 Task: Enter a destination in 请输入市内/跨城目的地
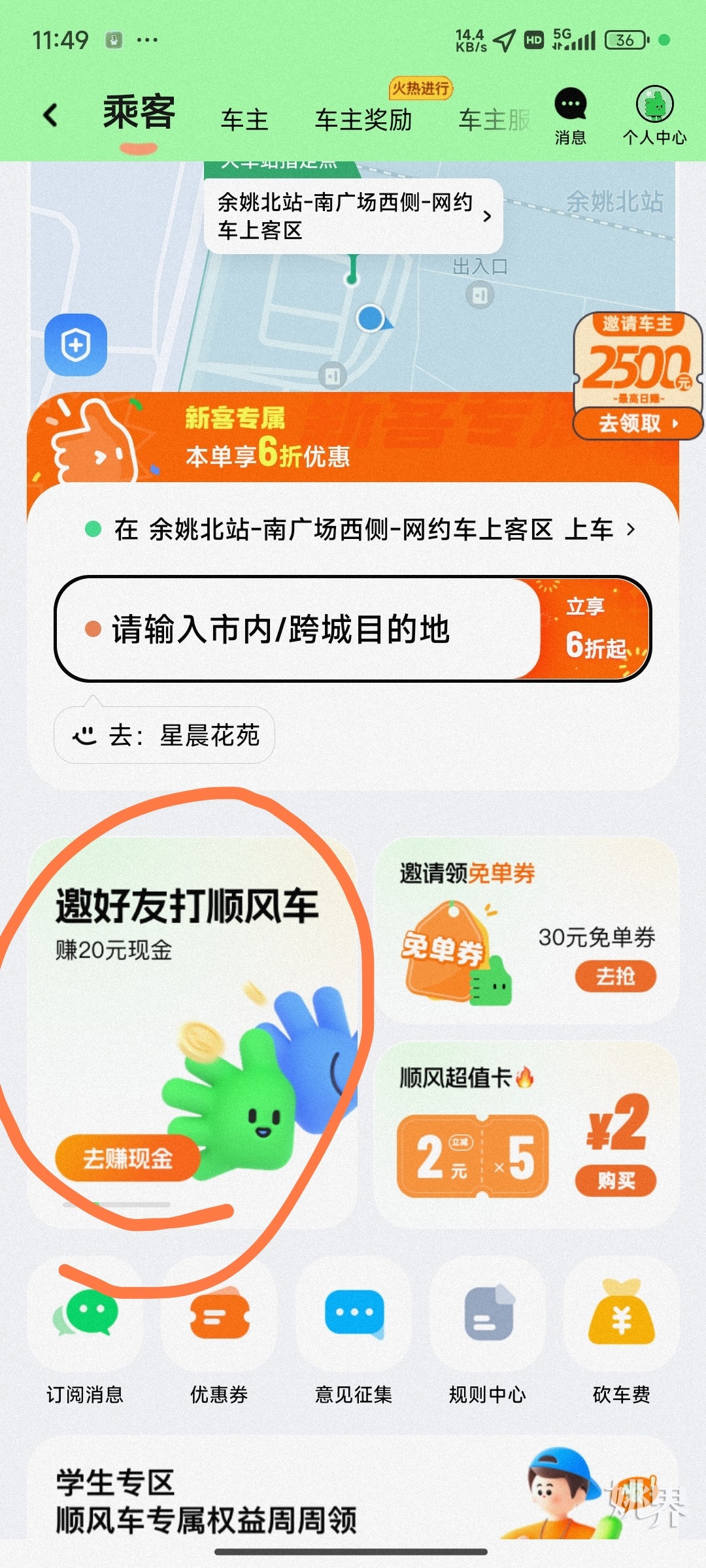point(294,630)
